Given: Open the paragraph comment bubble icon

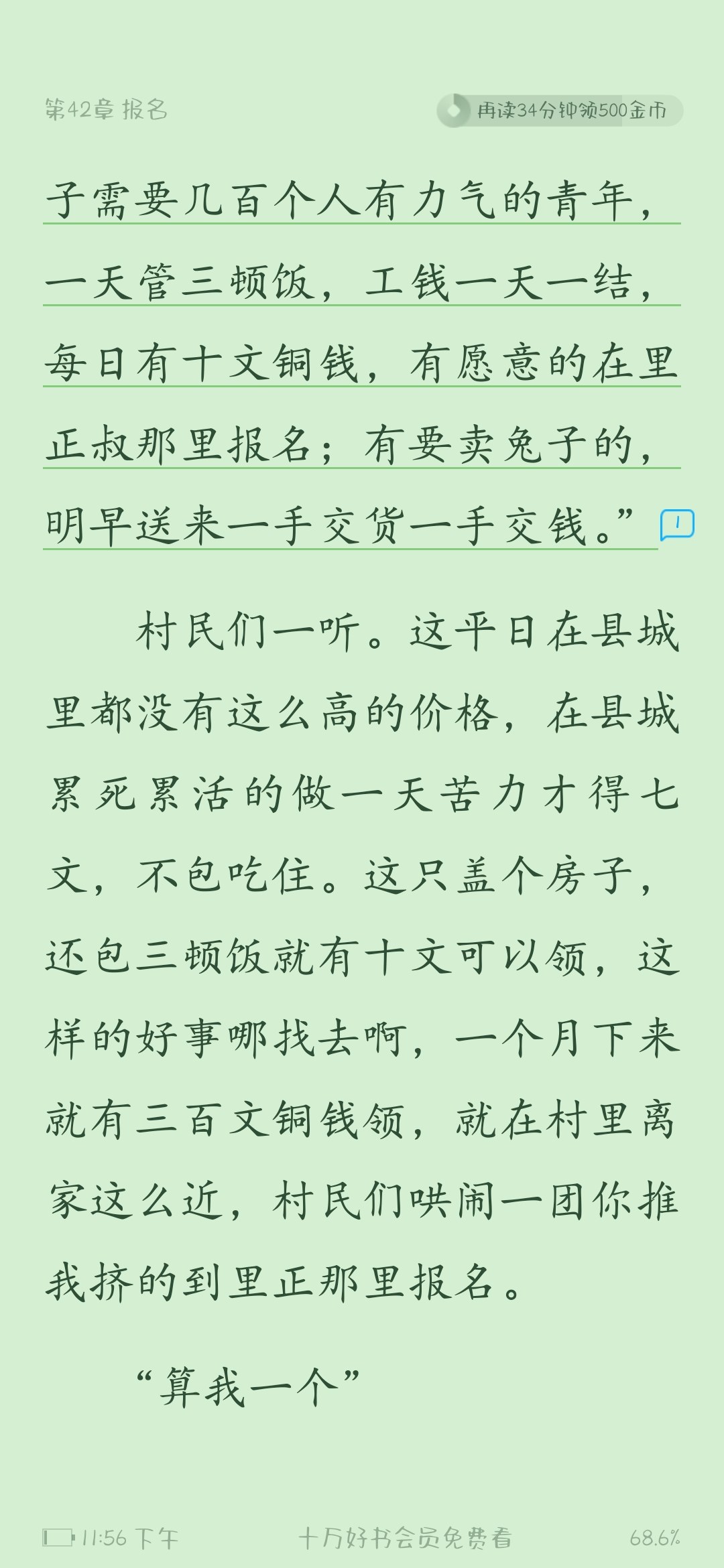Looking at the screenshot, I should click(x=677, y=525).
